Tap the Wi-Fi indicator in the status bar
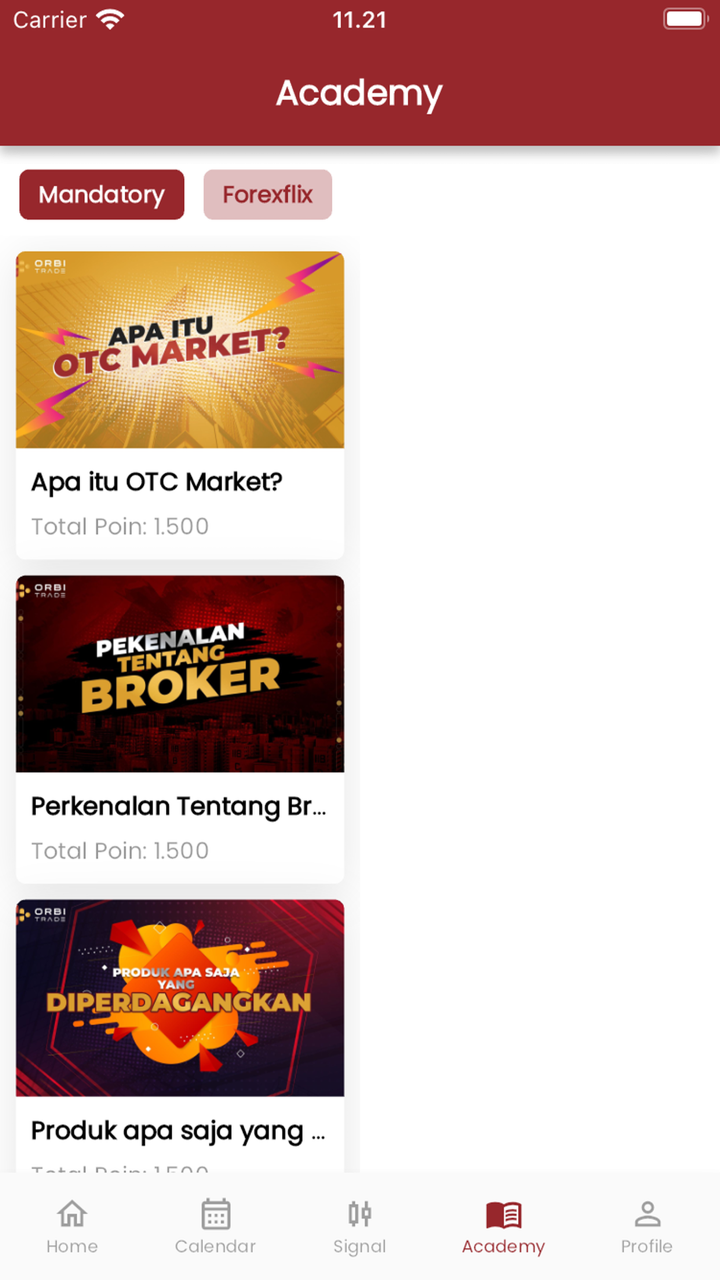The image size is (720, 1280). click(108, 17)
